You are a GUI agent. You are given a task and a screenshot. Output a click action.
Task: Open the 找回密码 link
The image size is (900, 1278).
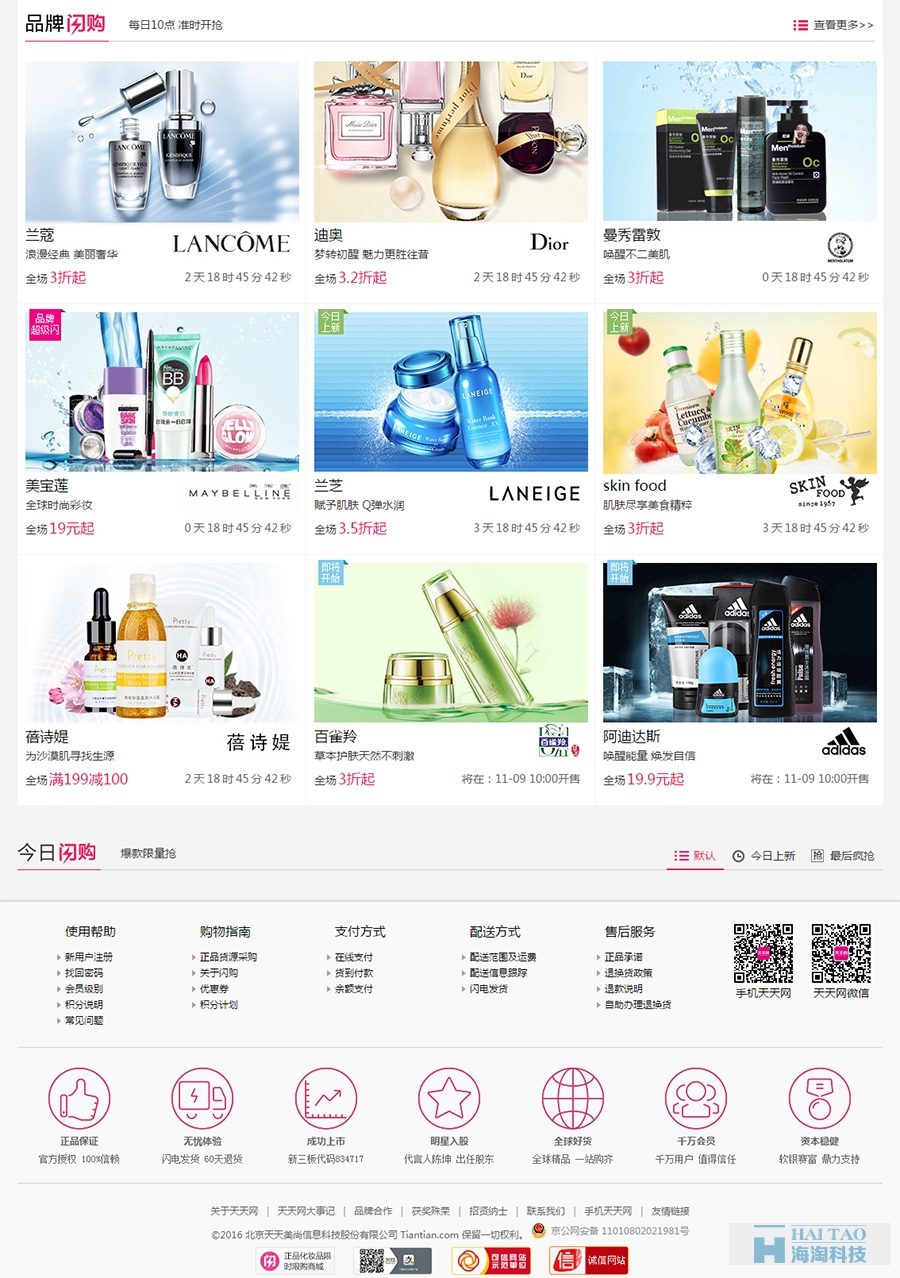point(84,973)
